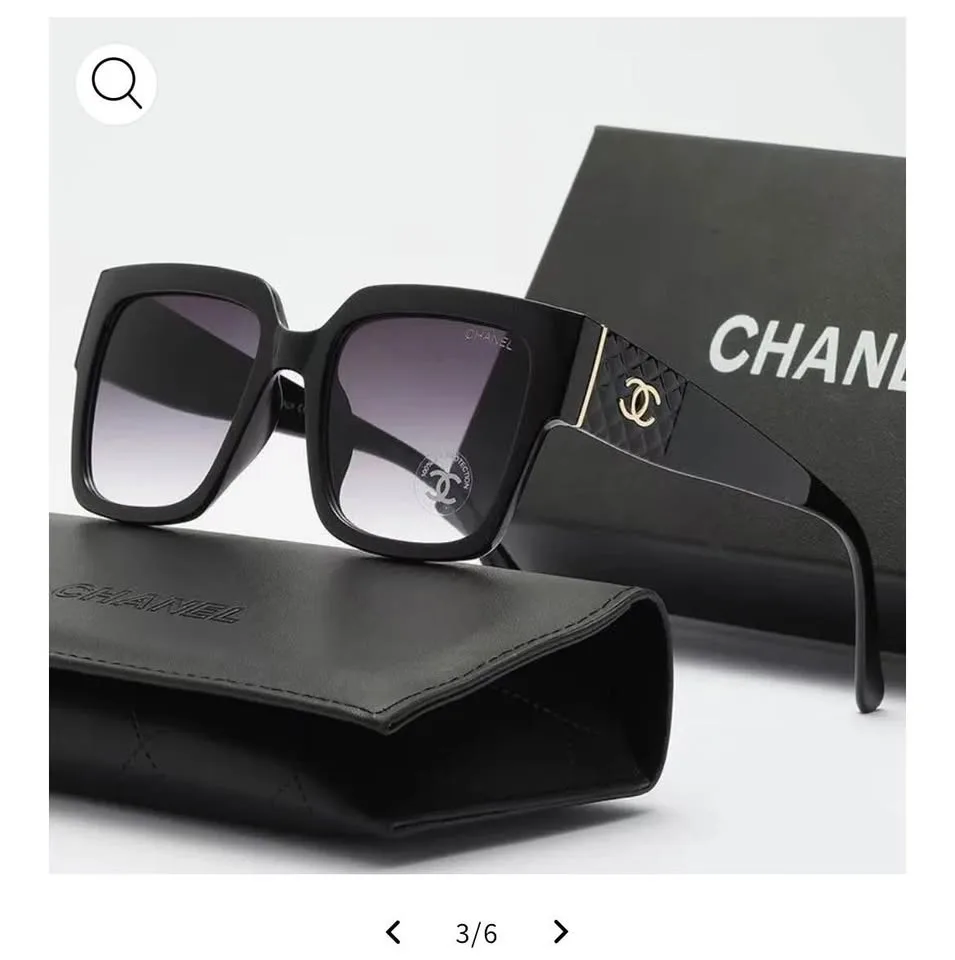Click the previous-image arrow beside the counter
This screenshot has height=960, width=955.
392,932
